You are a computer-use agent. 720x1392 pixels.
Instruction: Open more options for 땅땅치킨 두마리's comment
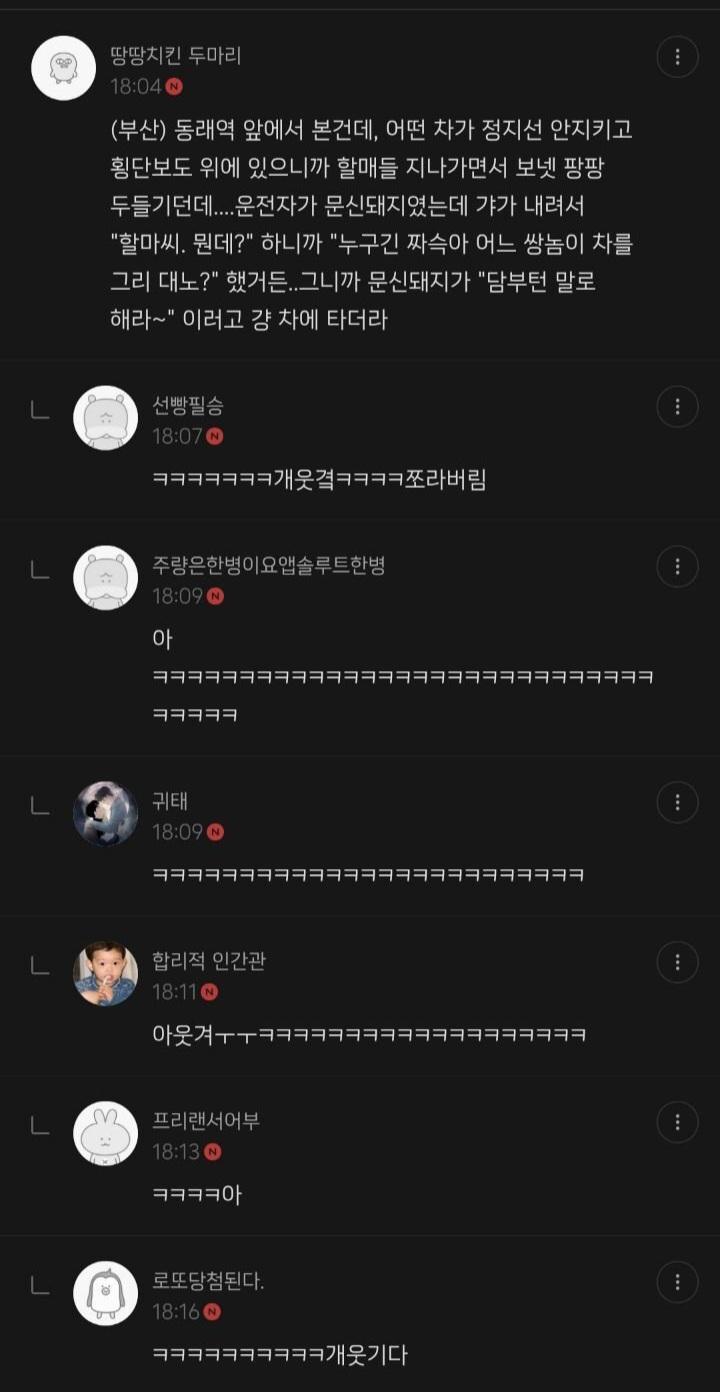(x=677, y=58)
